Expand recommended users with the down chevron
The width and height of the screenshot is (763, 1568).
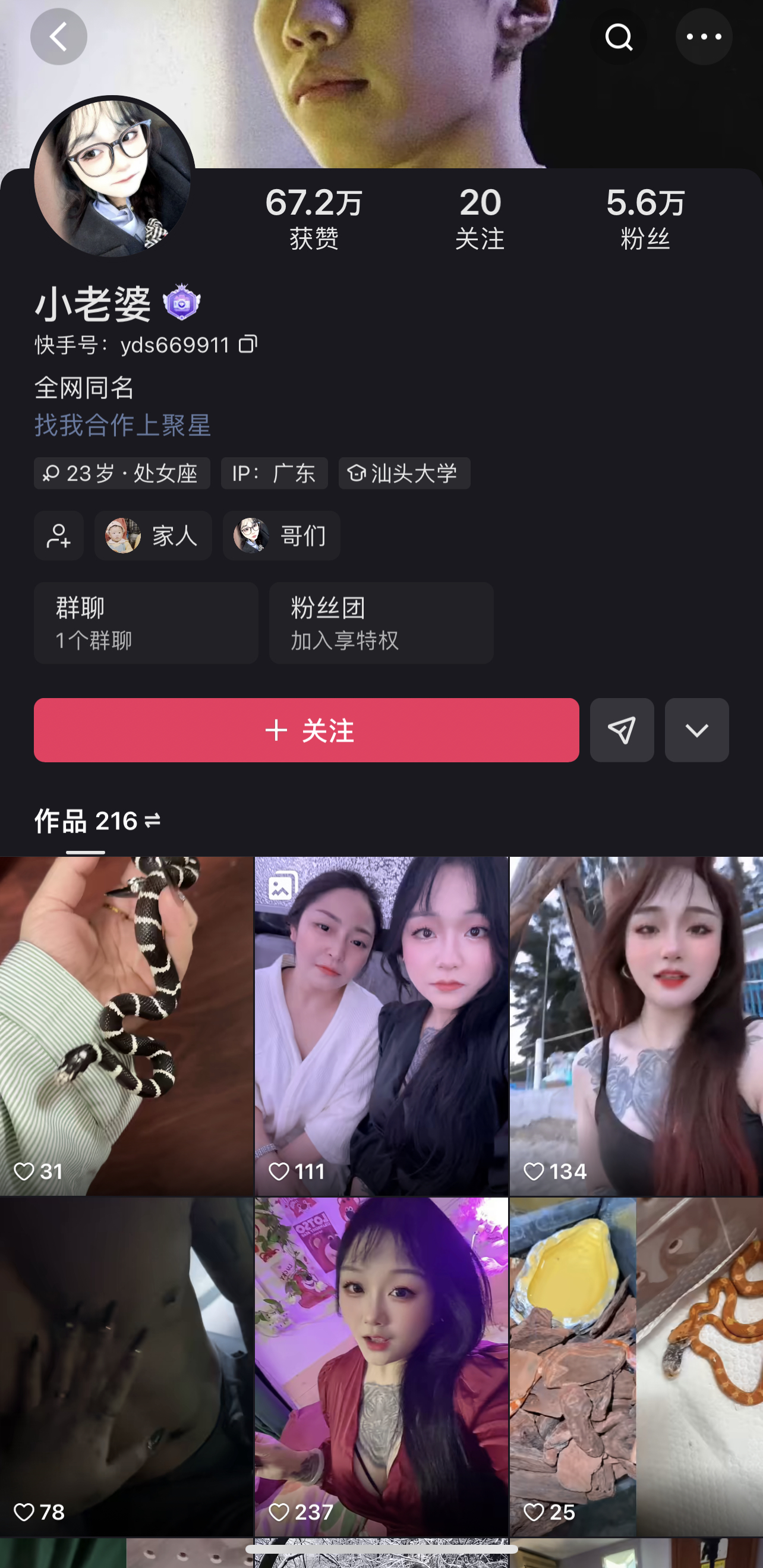[696, 730]
